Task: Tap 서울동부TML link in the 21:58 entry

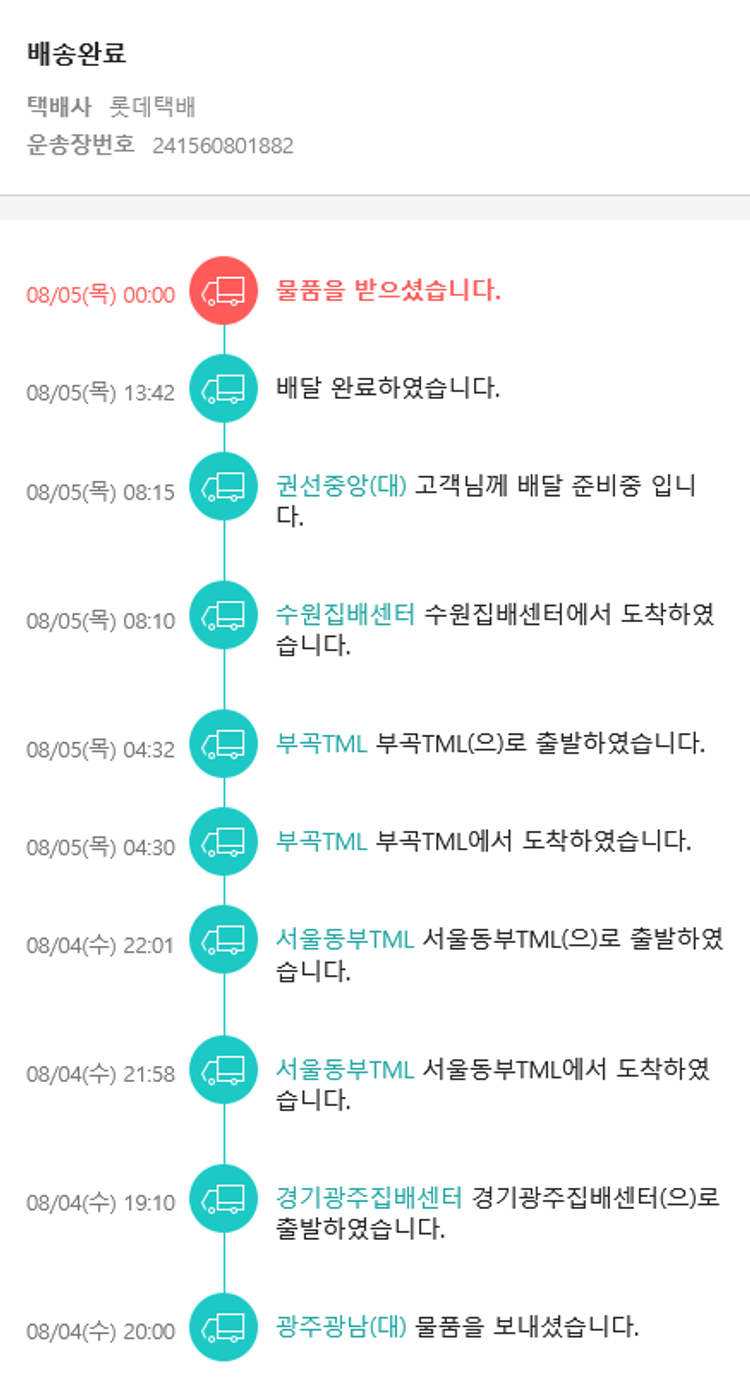Action: tap(345, 1069)
